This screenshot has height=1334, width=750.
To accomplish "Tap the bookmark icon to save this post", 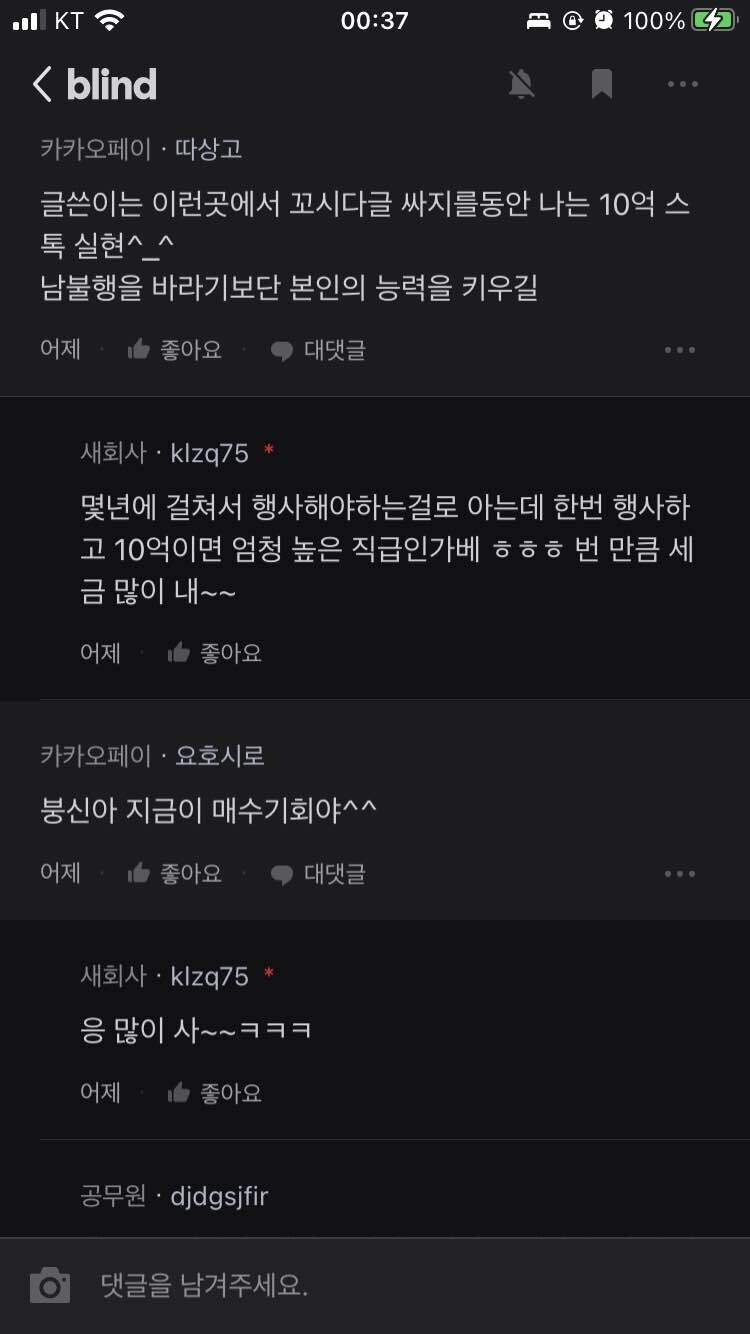I will tap(602, 84).
